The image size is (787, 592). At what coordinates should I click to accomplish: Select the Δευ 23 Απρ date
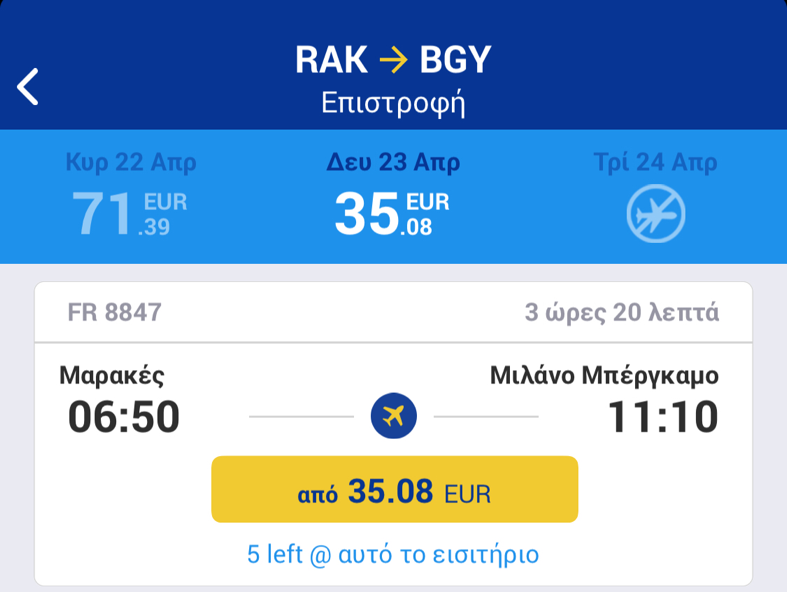(393, 197)
